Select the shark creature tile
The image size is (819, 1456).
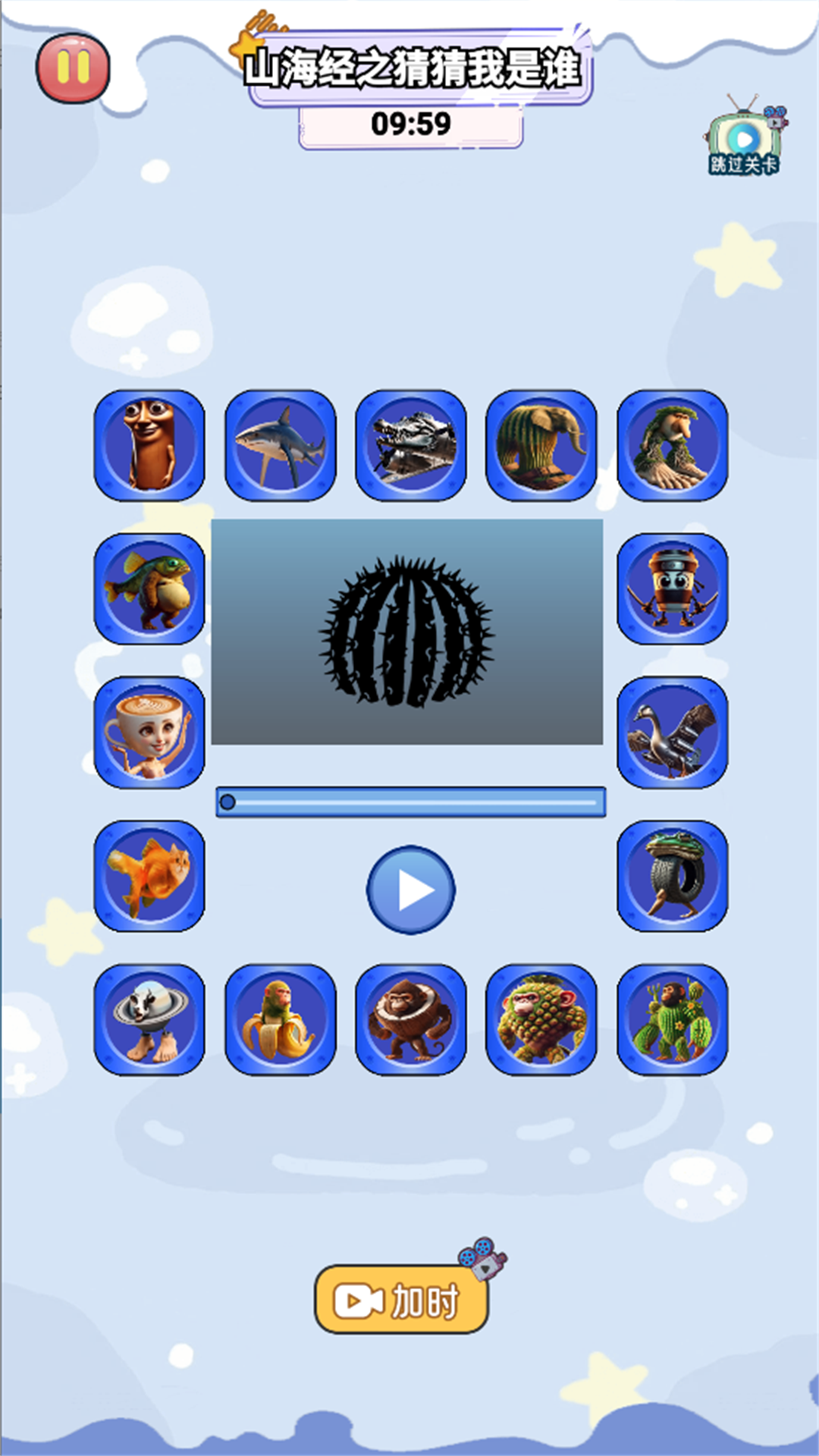point(280,446)
